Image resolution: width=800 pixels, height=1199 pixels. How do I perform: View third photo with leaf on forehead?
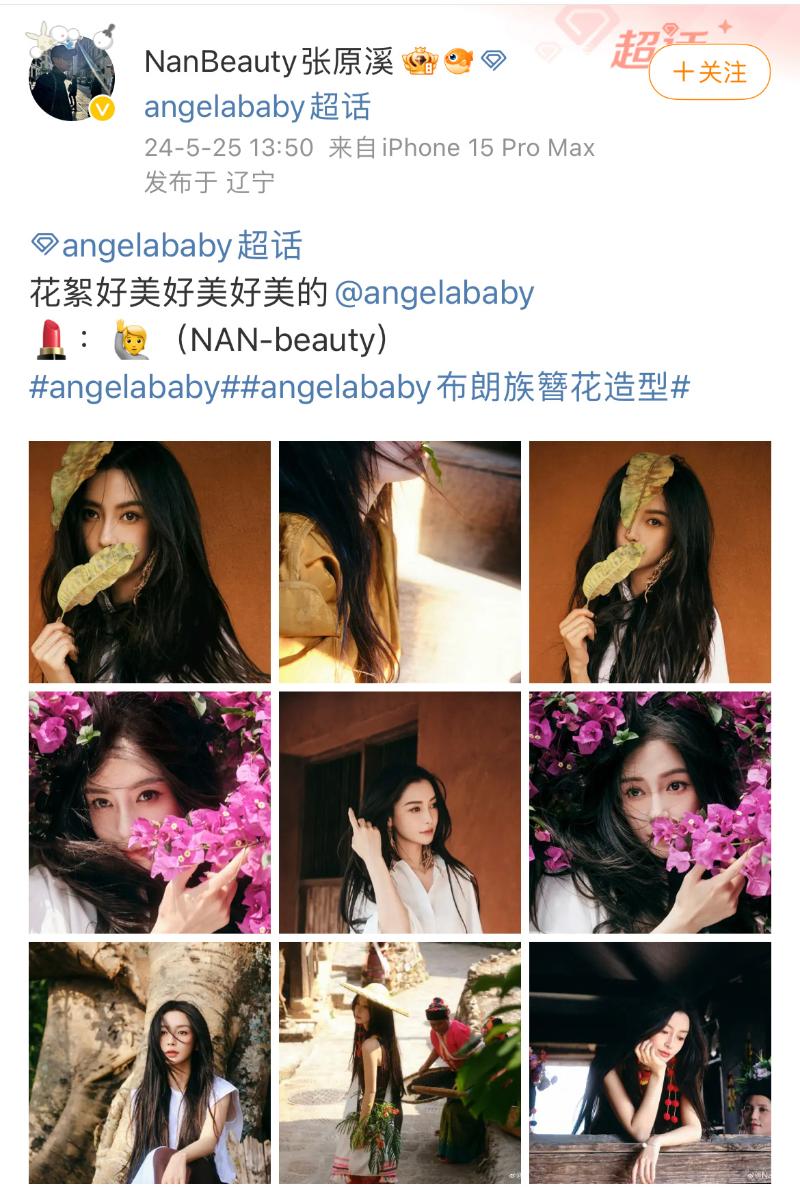649,561
